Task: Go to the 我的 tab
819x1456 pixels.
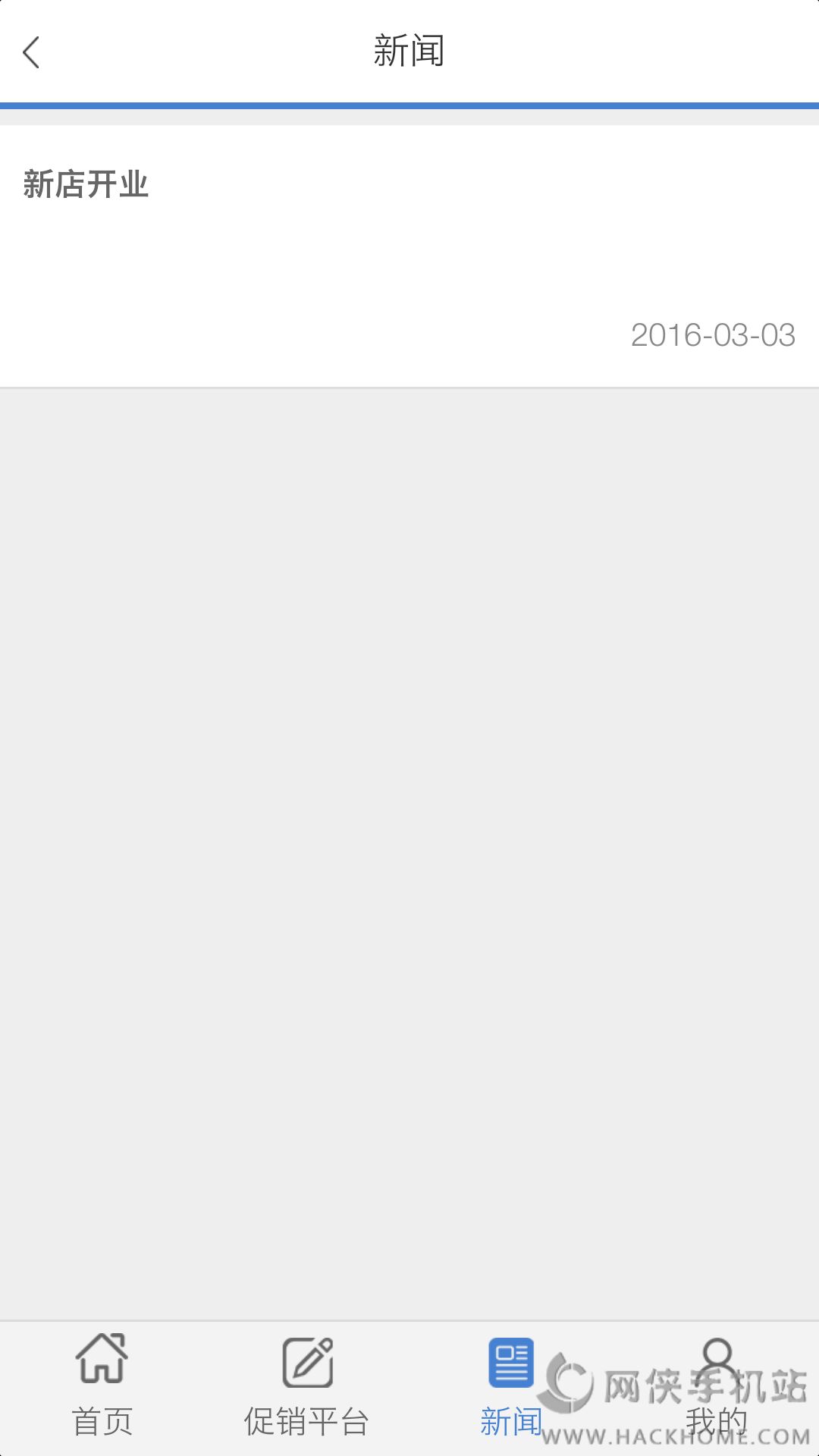Action: (716, 1386)
